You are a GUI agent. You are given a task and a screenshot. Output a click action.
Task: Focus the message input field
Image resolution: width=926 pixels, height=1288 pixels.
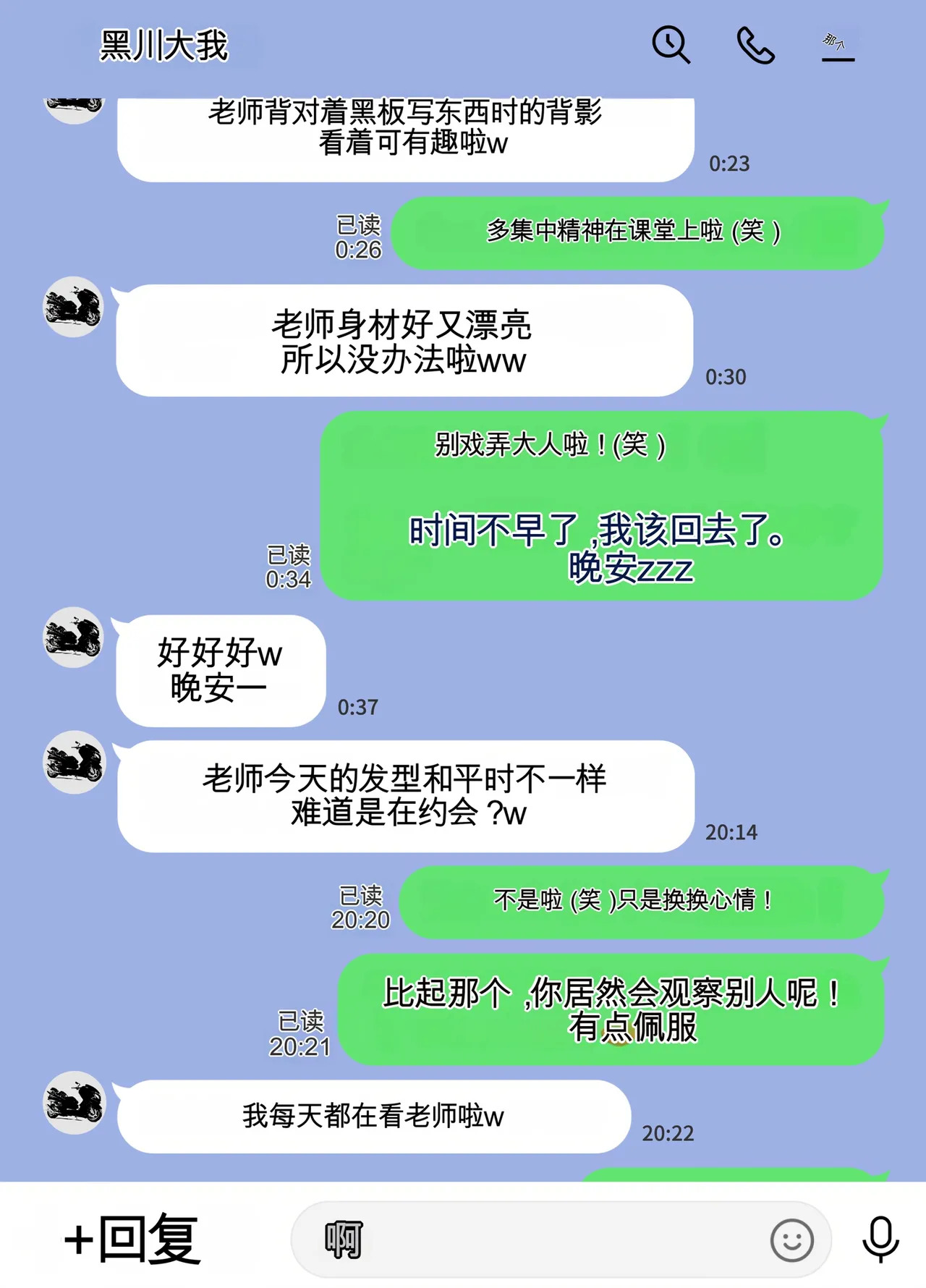[550, 1240]
